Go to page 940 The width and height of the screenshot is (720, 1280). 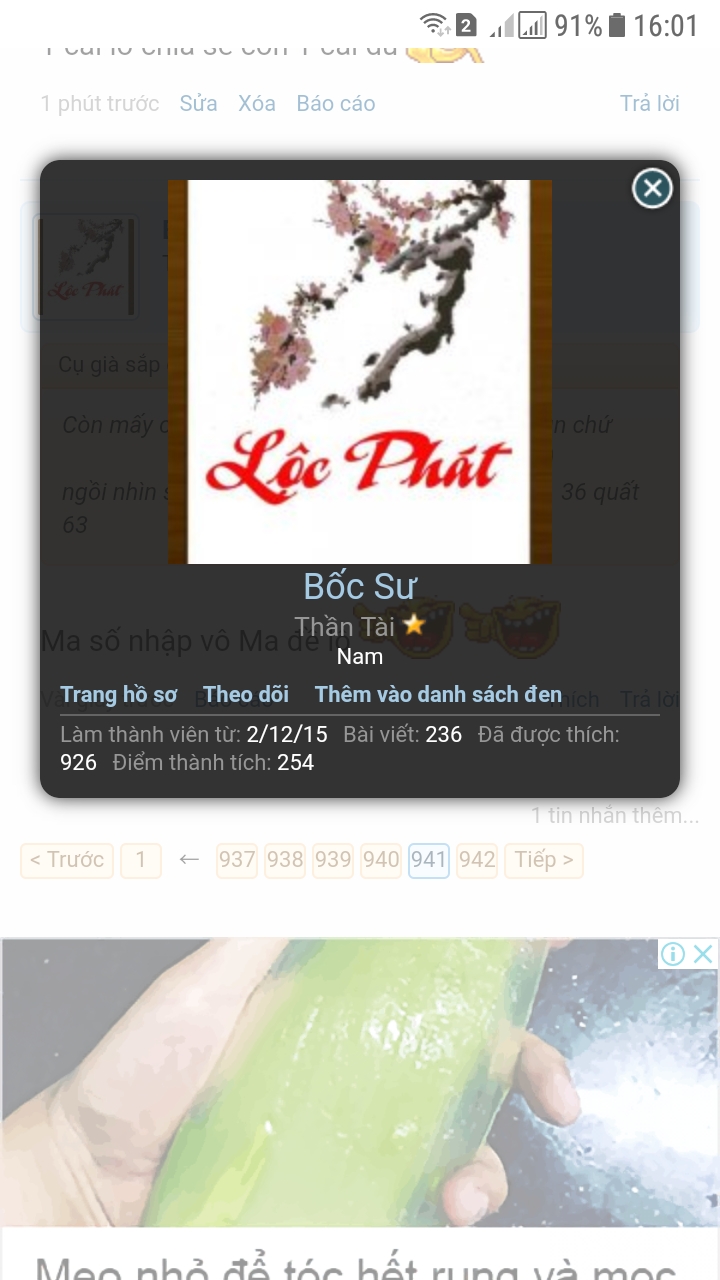tap(381, 860)
